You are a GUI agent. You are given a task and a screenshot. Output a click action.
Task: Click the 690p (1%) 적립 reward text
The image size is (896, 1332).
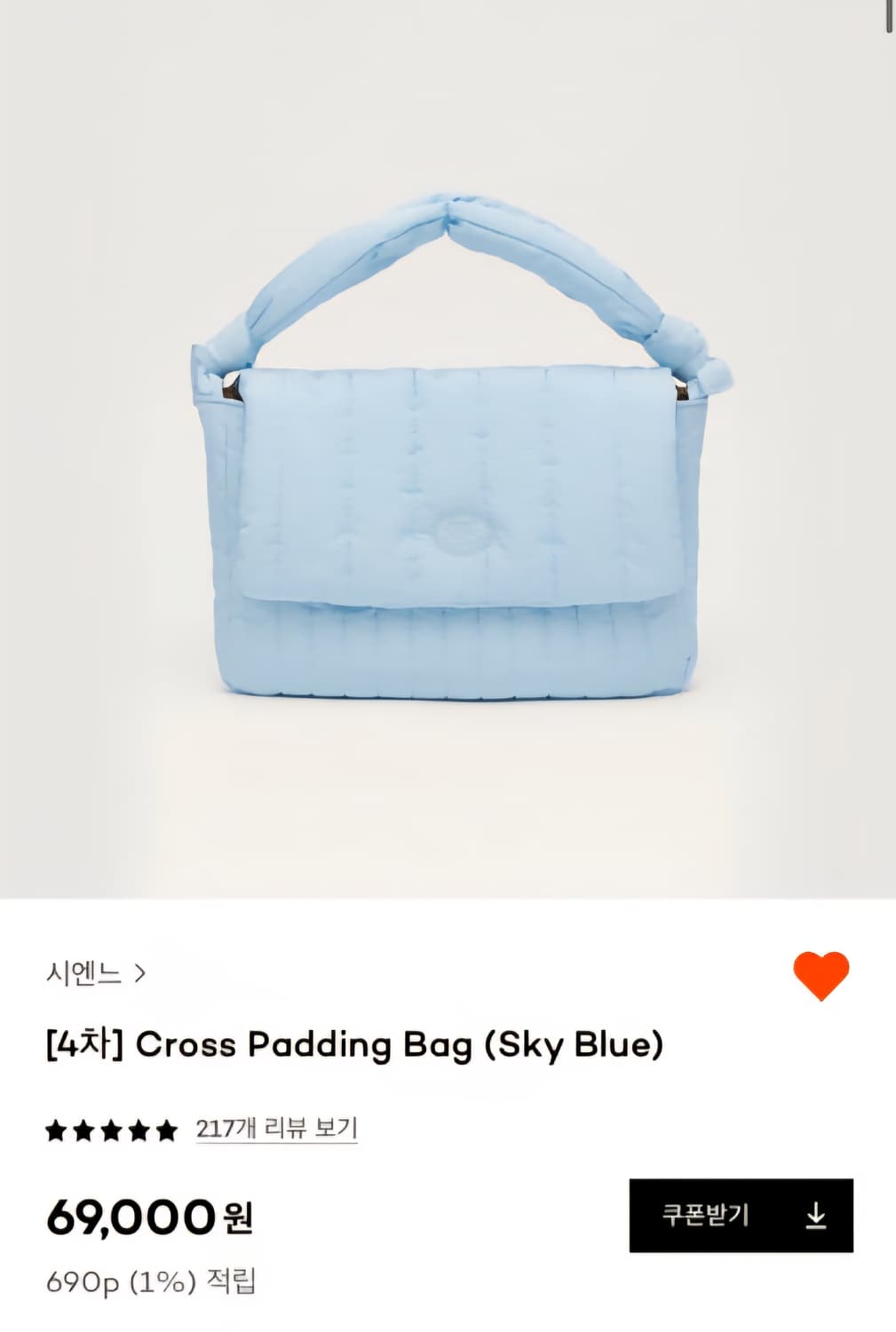(152, 1280)
